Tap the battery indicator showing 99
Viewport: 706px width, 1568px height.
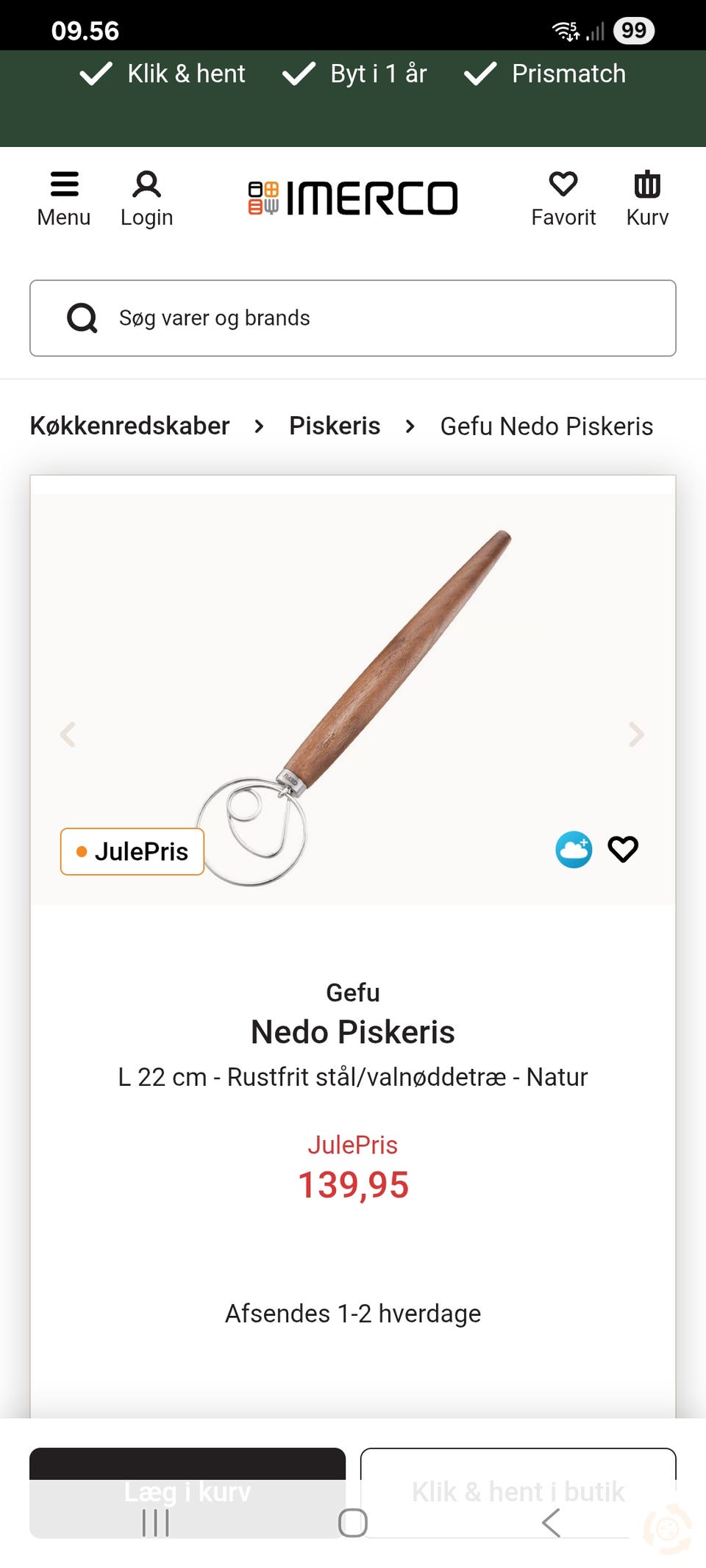(635, 30)
